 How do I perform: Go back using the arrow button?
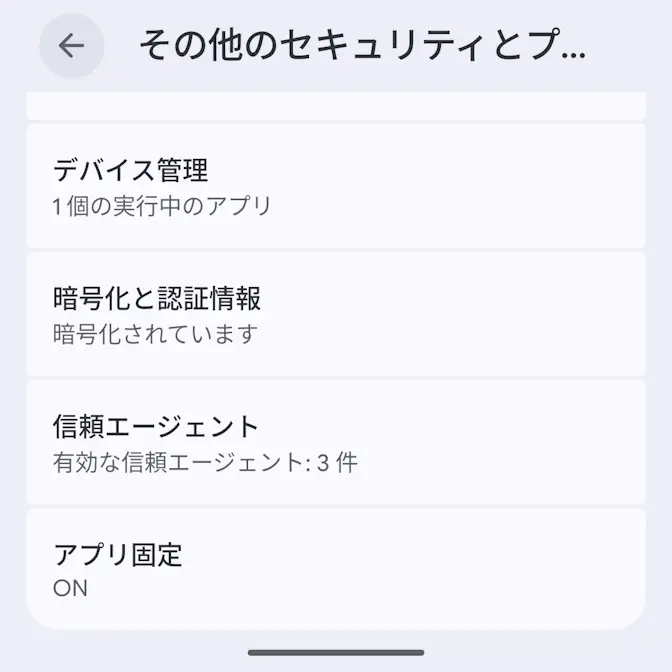pos(71,46)
